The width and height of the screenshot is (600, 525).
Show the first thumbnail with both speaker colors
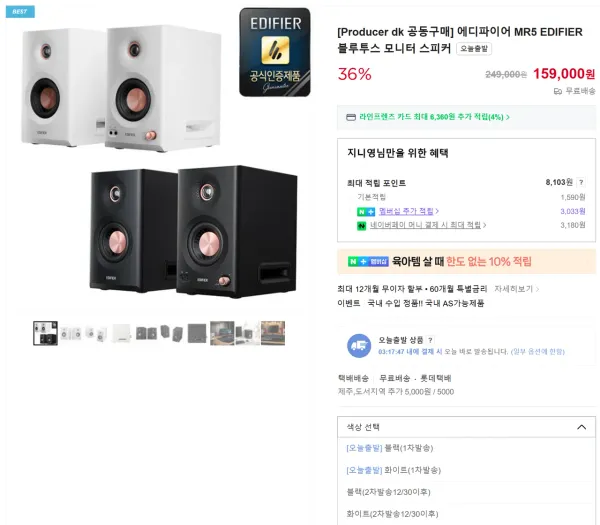coord(45,333)
